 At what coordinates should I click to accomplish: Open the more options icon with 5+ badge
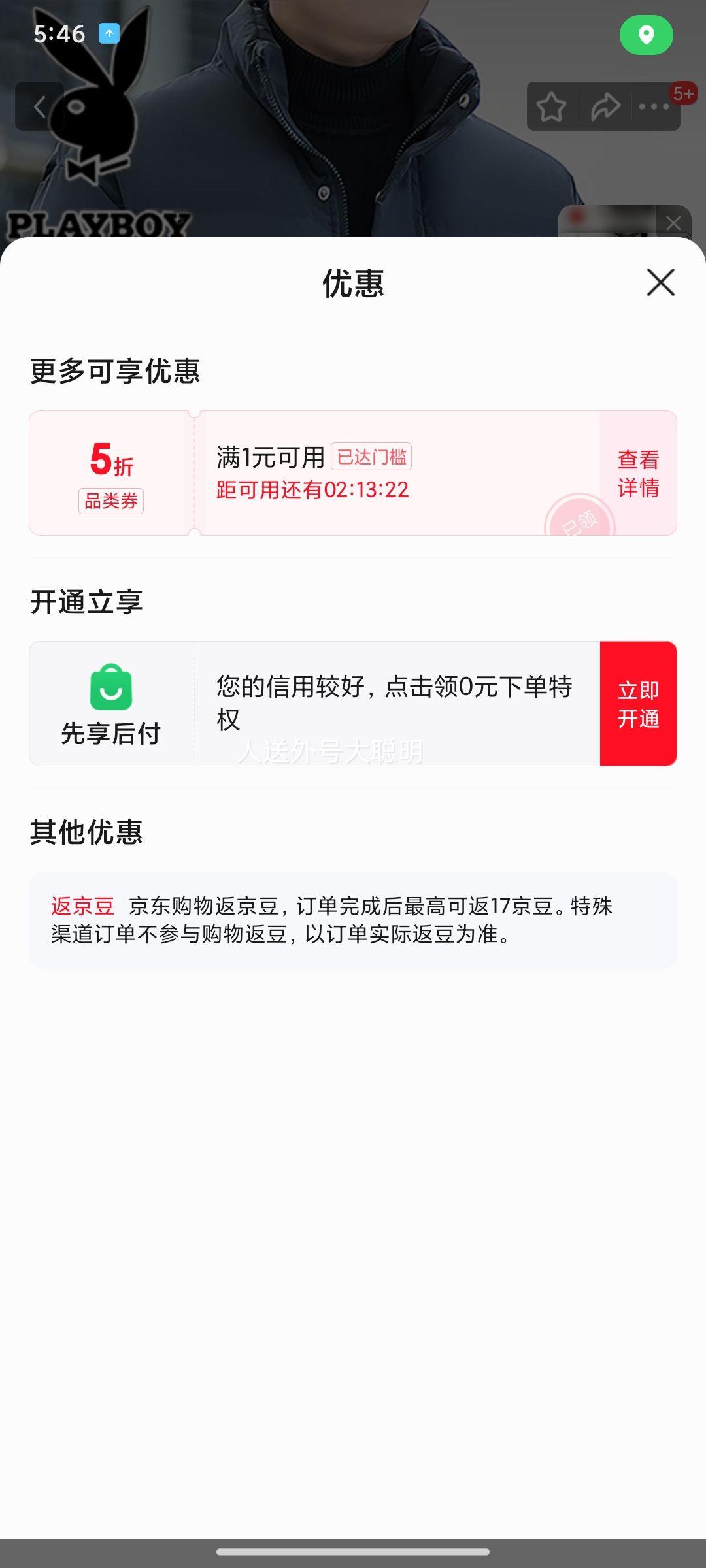654,106
